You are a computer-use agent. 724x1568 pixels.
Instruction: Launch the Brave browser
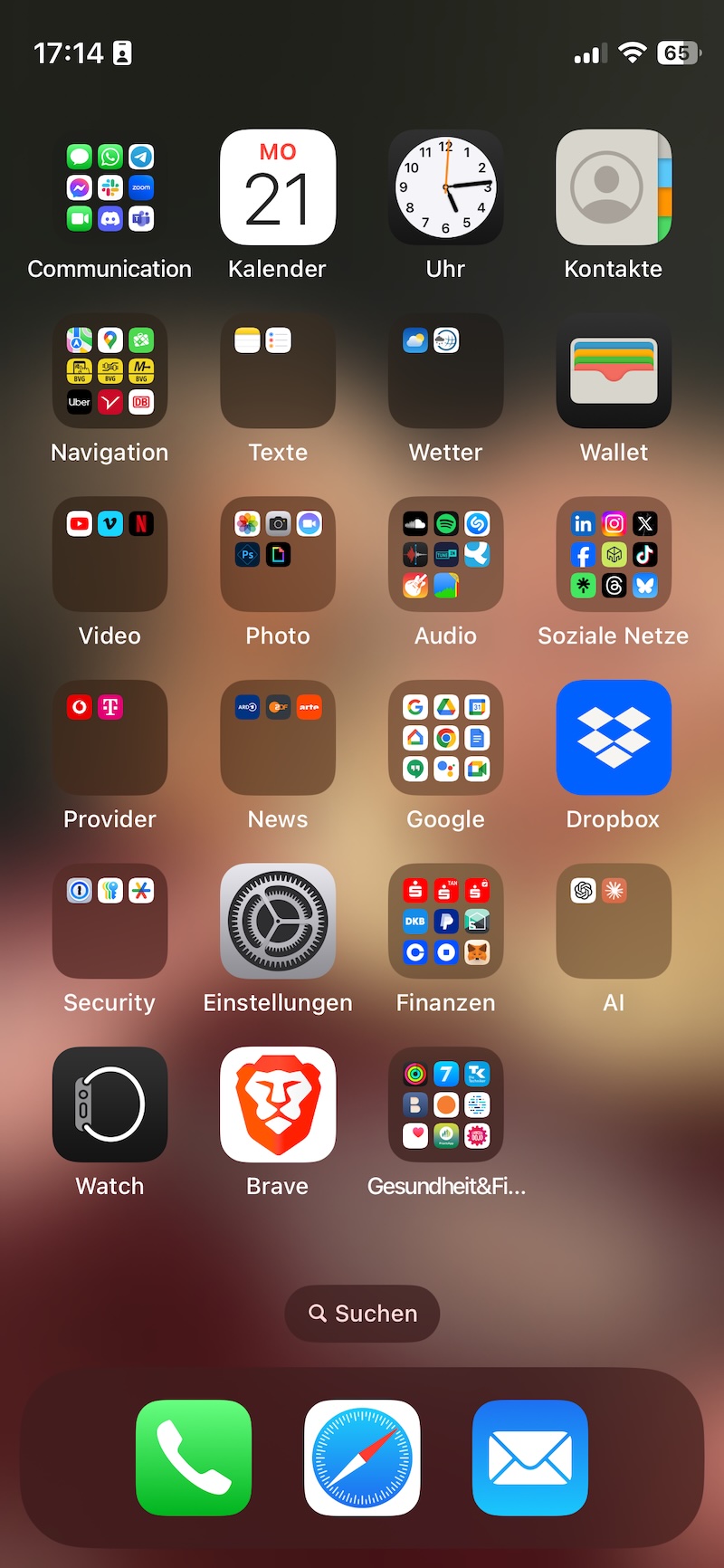(x=278, y=1104)
